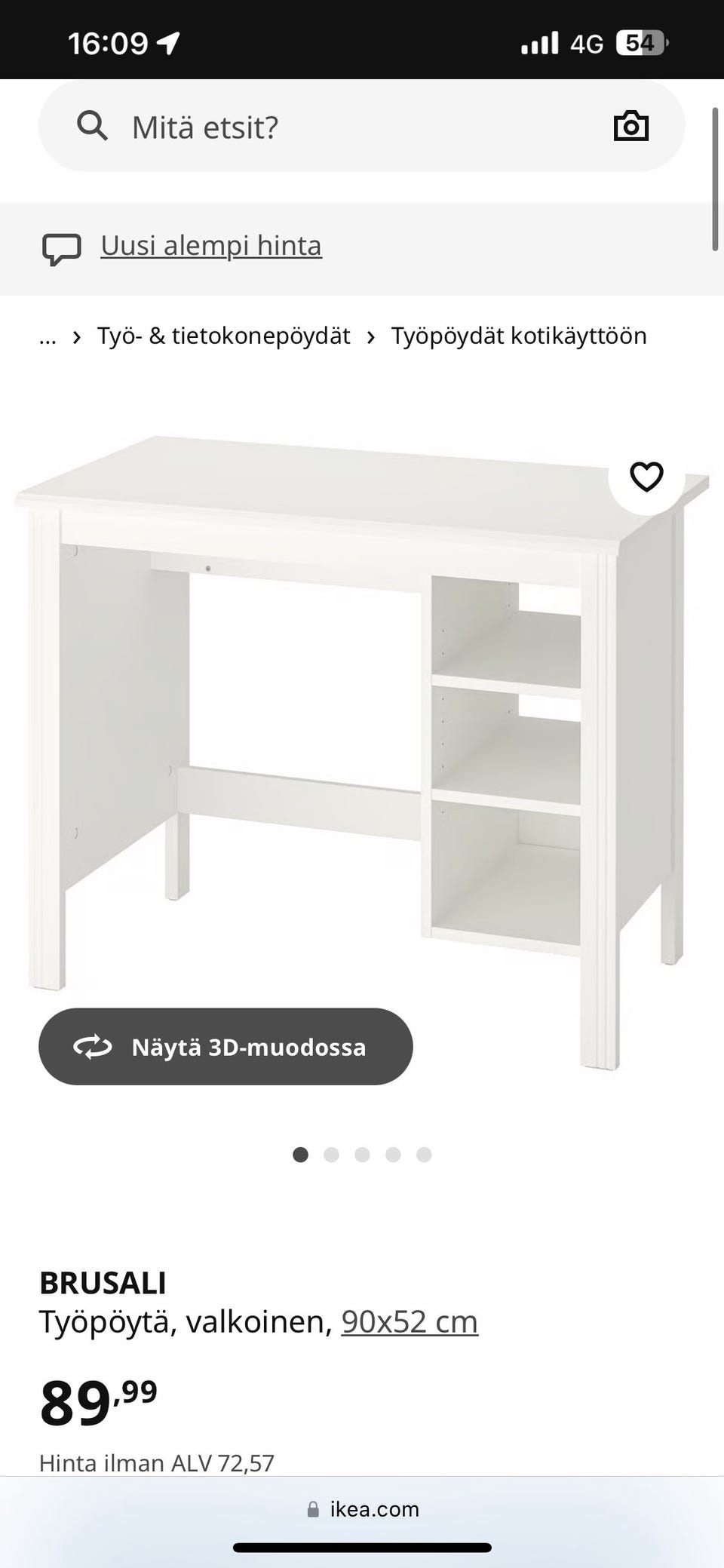Viewport: 724px width, 1568px height.
Task: Select the second carousel dot
Action: [x=332, y=1155]
